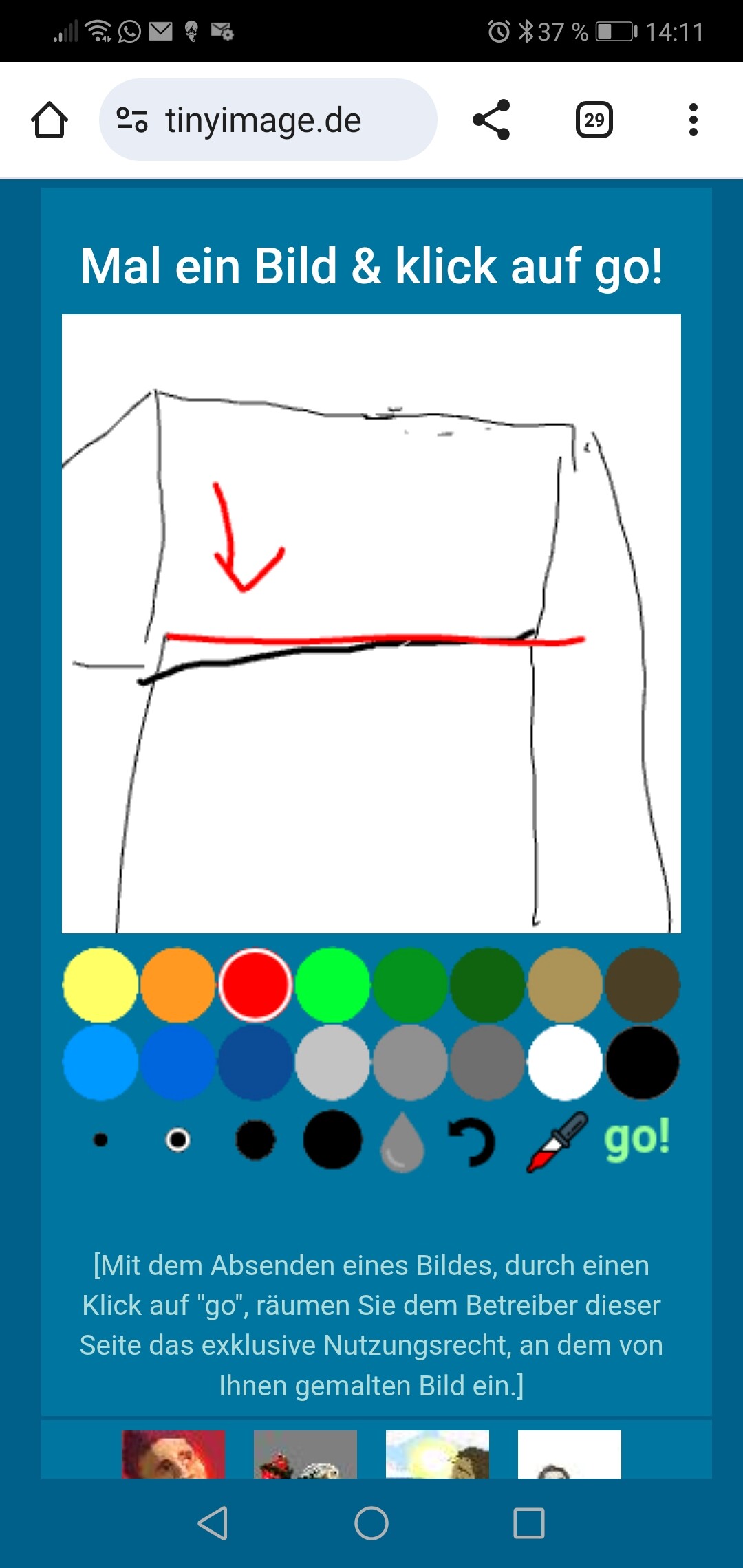This screenshot has width=743, height=1568.
Task: Open the browser overflow menu
Action: coord(693,120)
